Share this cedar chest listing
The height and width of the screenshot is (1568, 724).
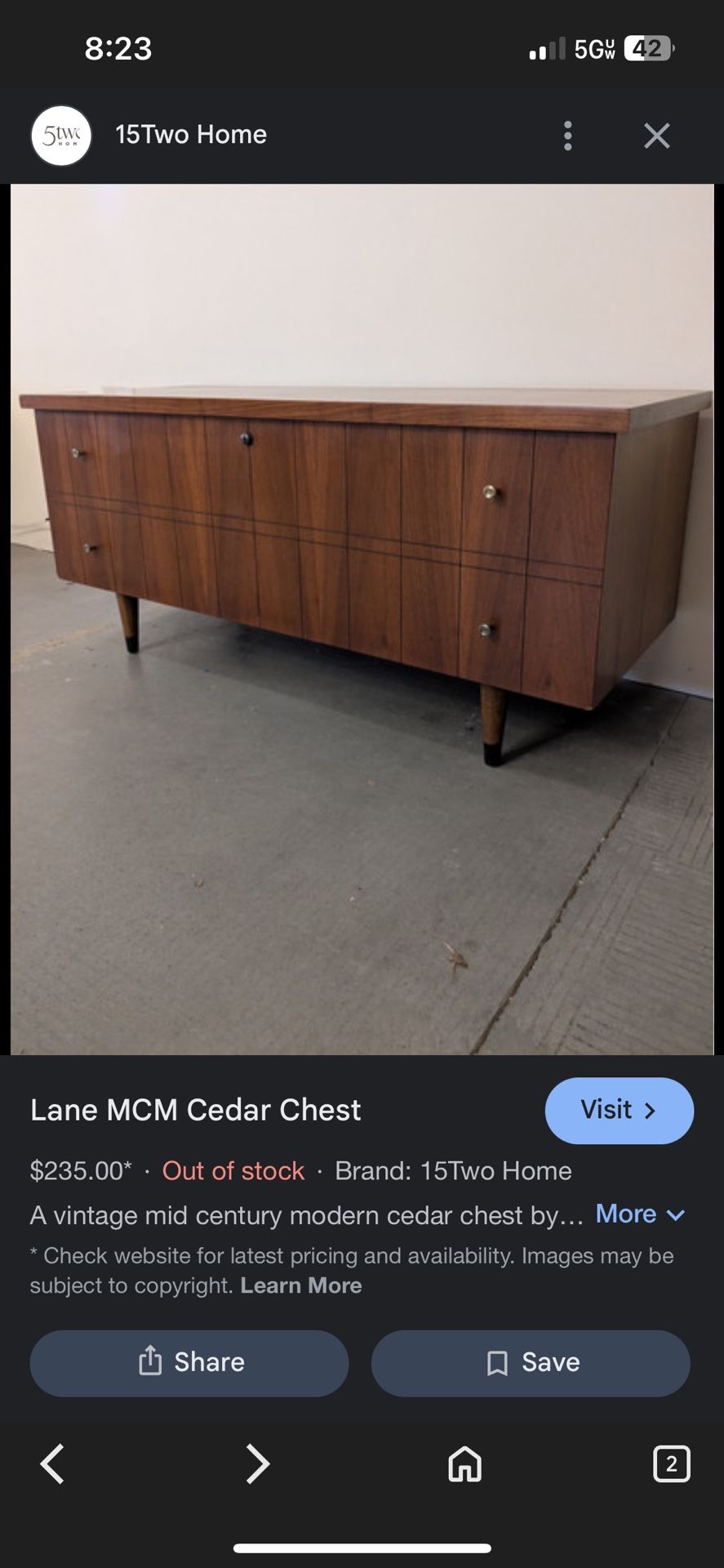click(189, 1362)
